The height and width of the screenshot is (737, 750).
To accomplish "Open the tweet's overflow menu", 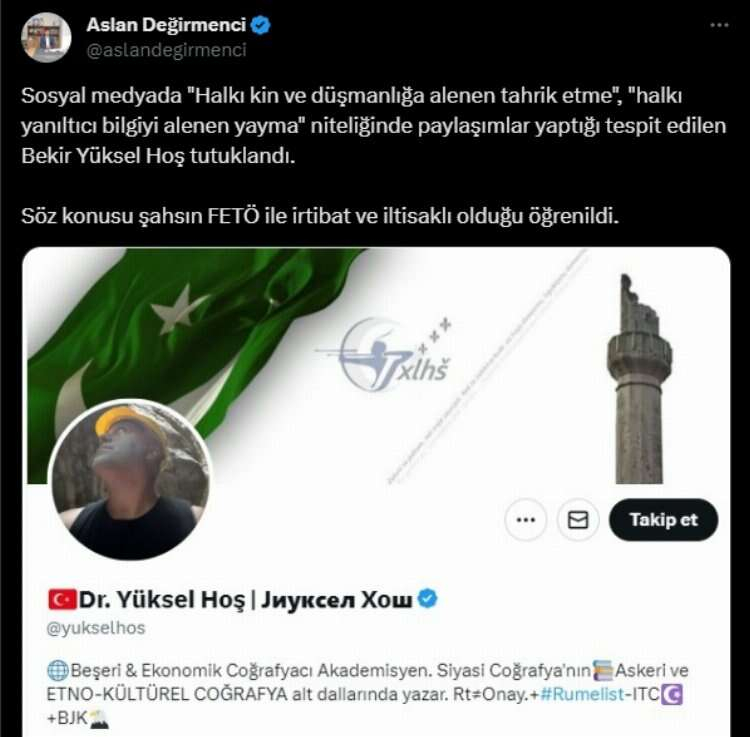I will pyautogui.click(x=718, y=25).
